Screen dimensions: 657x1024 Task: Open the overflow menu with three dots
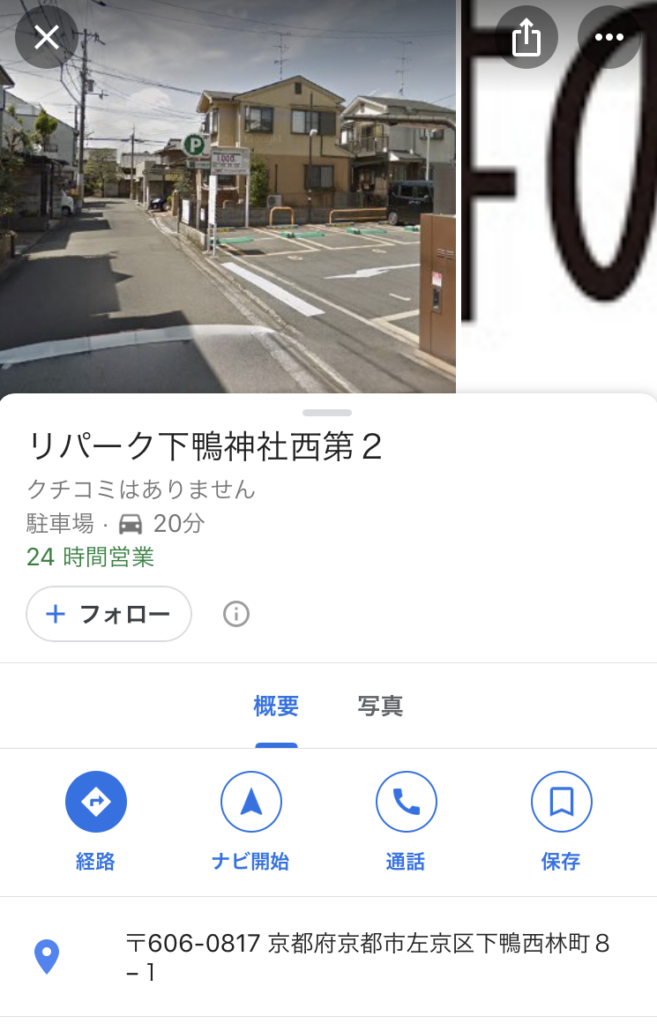[608, 38]
